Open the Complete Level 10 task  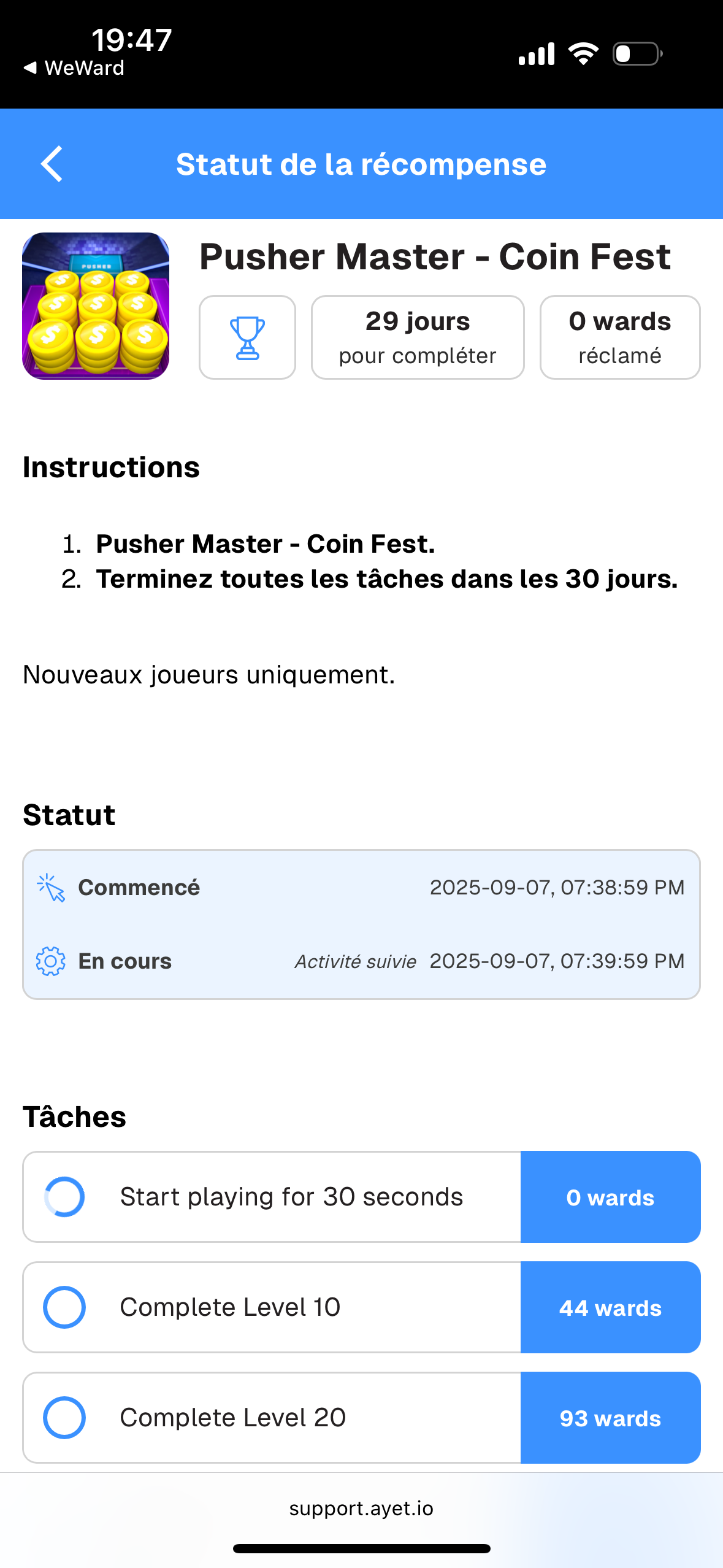(361, 1307)
